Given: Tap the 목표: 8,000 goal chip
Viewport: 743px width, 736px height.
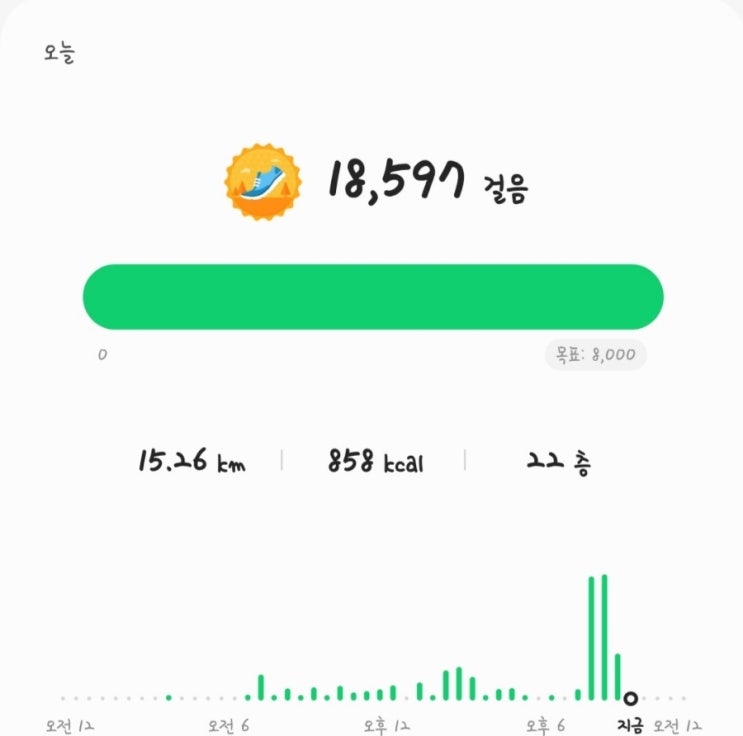Looking at the screenshot, I should (596, 355).
